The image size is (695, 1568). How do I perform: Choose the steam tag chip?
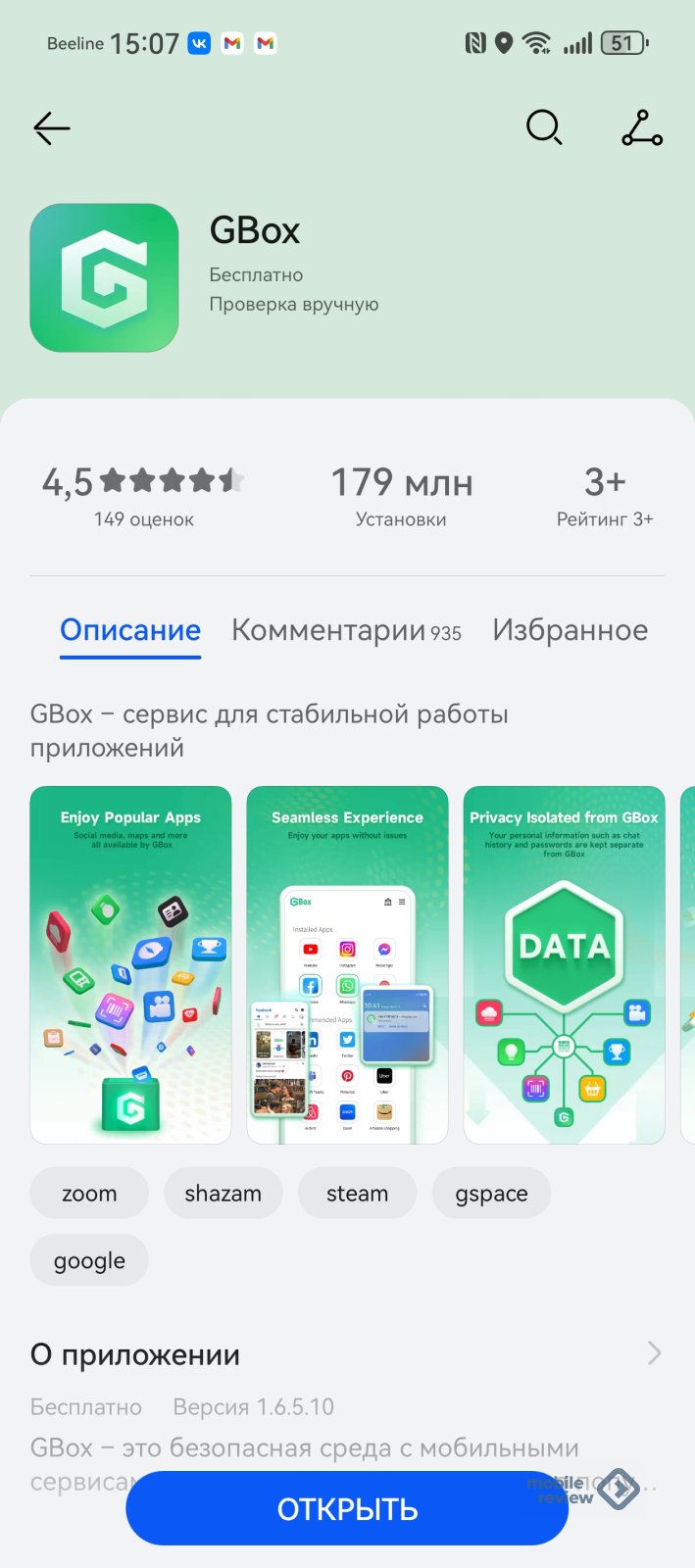point(357,1194)
